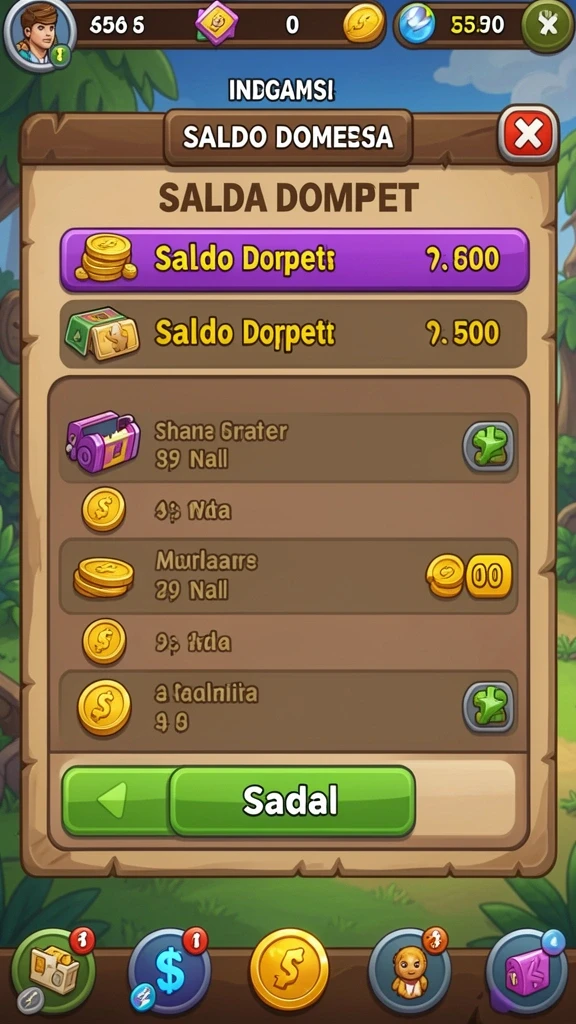Tap the green icon on the bottom coin row
Screen dimensions: 576x1024
pos(488,707)
